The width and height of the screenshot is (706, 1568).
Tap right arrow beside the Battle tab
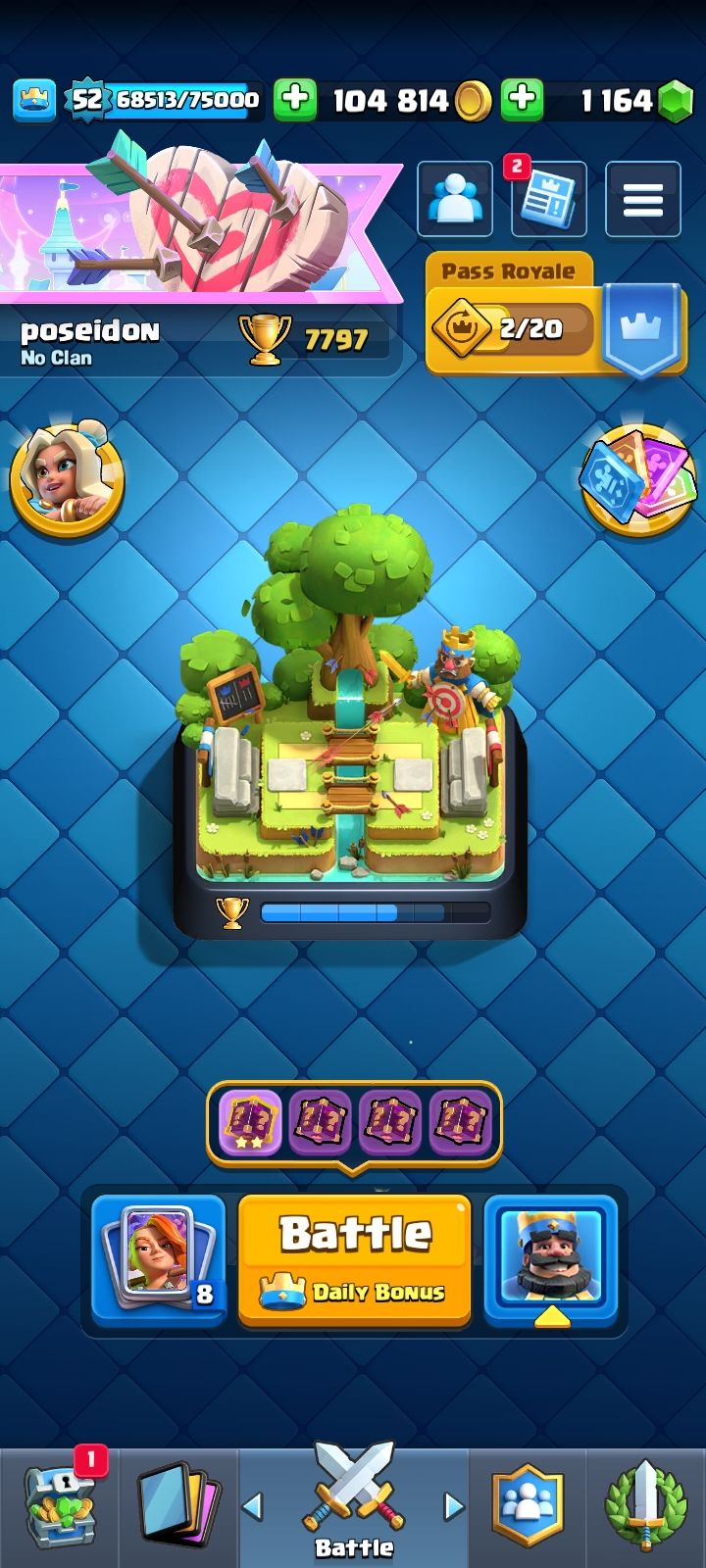pyautogui.click(x=453, y=1506)
